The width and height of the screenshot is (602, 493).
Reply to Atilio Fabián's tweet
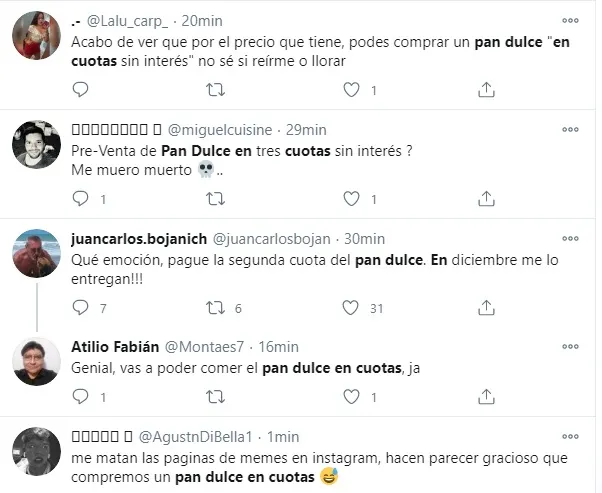pyautogui.click(x=82, y=397)
